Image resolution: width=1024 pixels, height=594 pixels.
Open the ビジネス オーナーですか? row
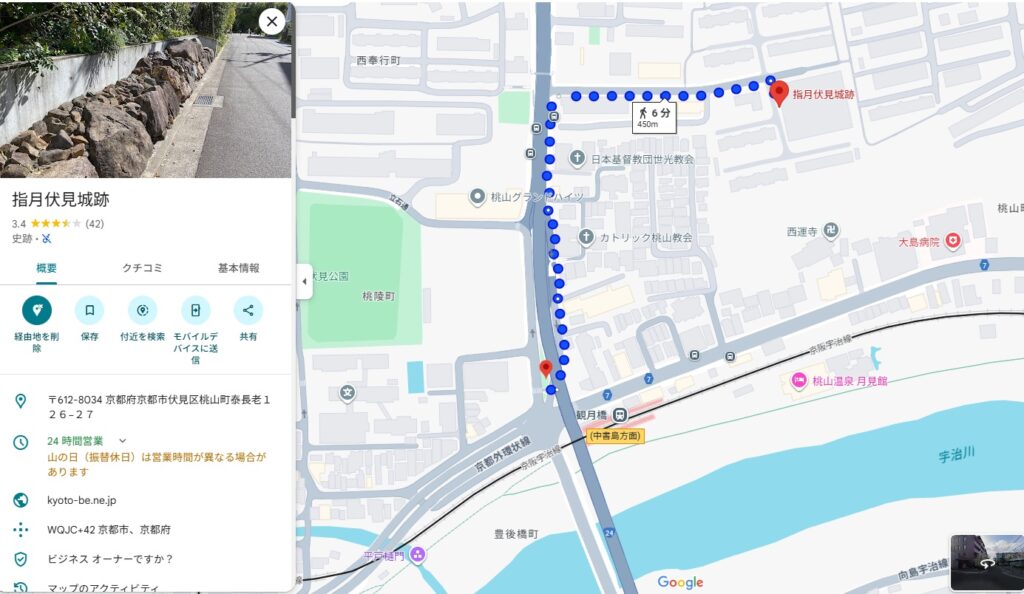tap(110, 559)
